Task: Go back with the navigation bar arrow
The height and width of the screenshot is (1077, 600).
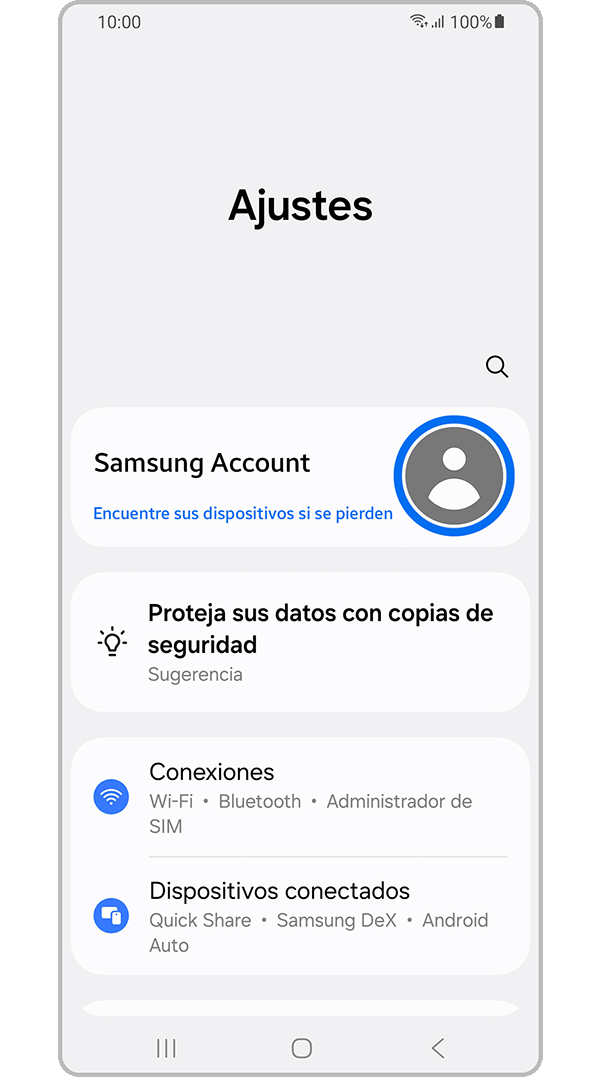Action: pos(437,1048)
